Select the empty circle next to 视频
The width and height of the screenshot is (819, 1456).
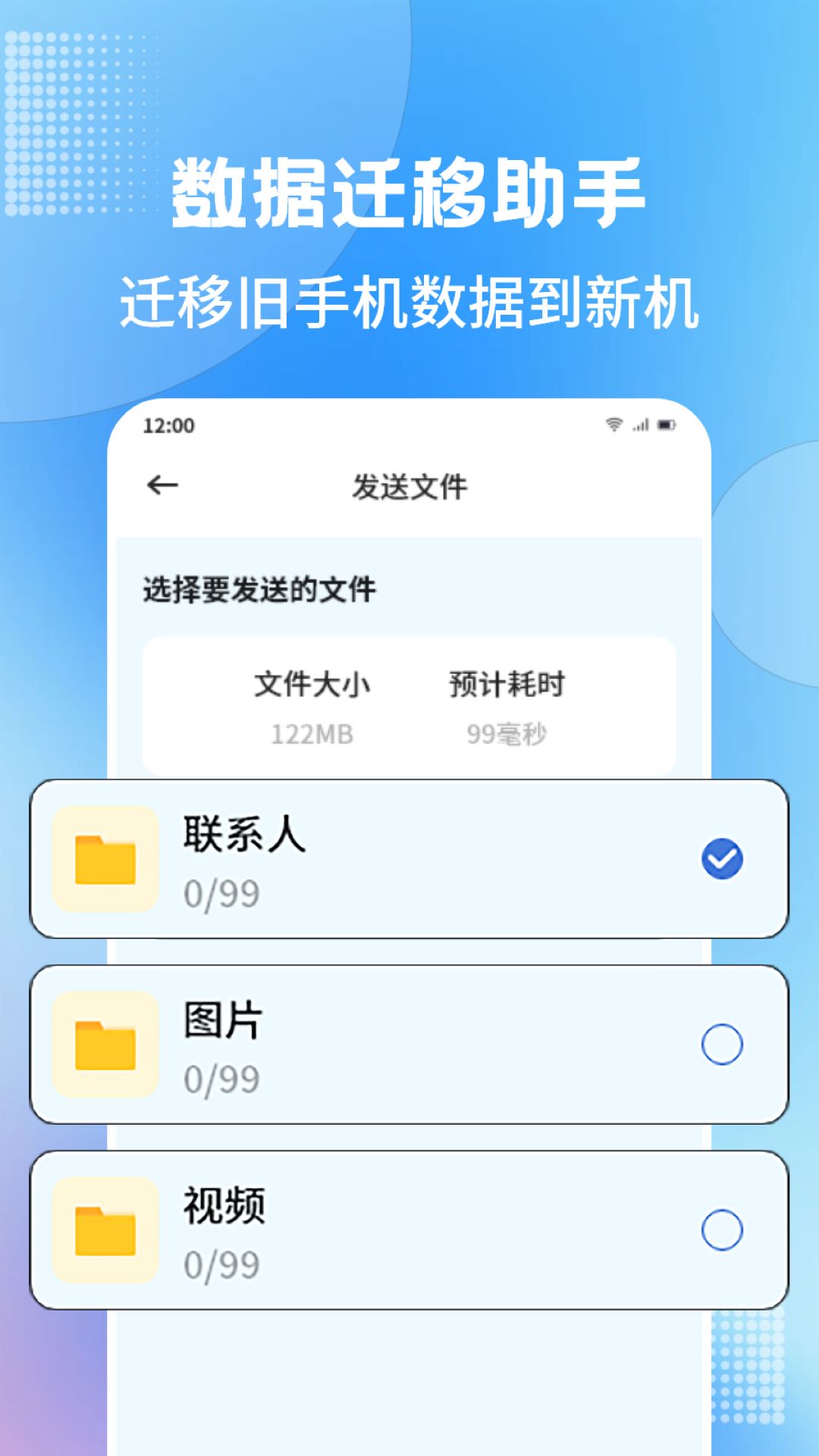(x=723, y=1229)
